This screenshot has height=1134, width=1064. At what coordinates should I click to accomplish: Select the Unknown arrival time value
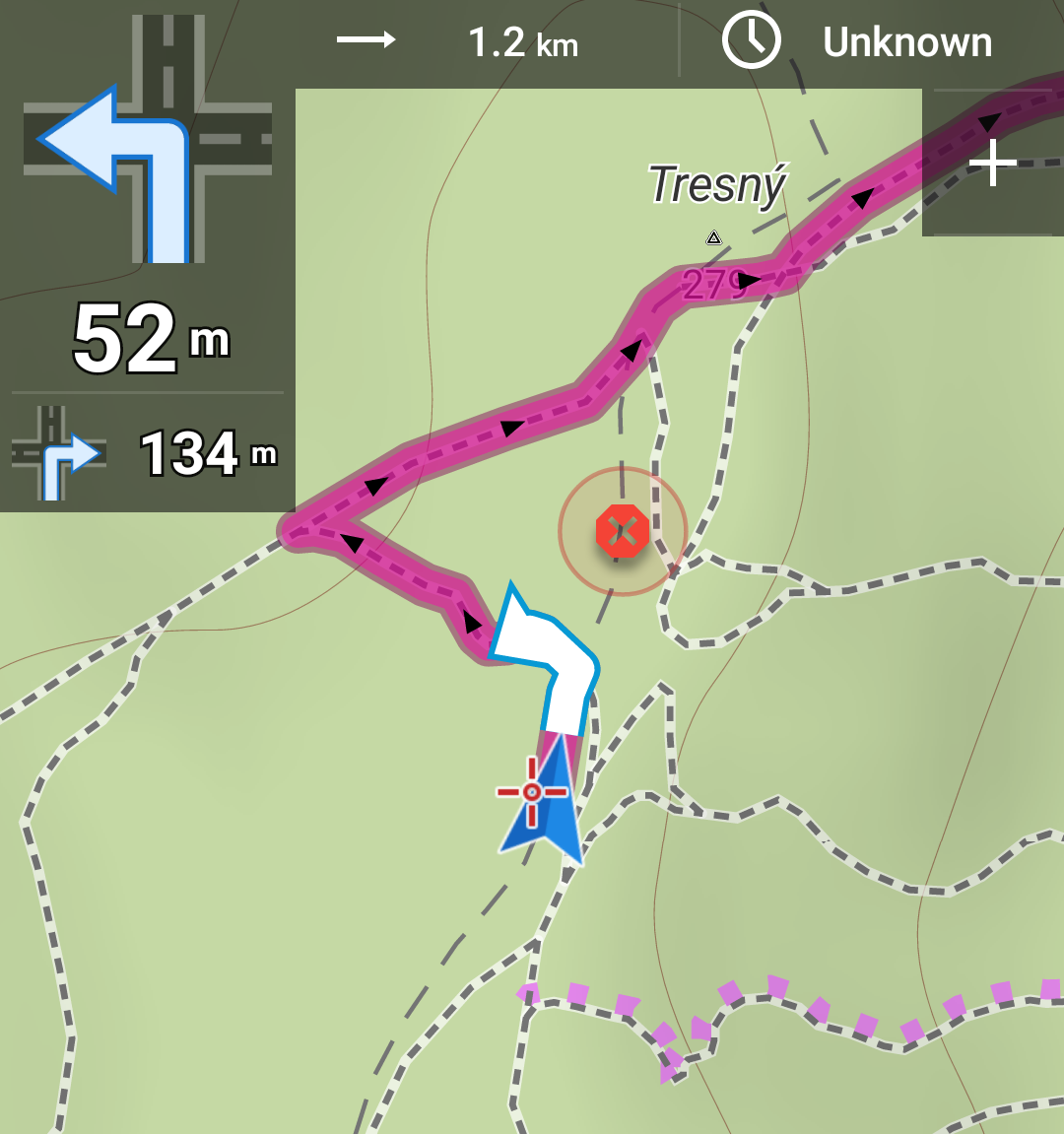(x=907, y=41)
